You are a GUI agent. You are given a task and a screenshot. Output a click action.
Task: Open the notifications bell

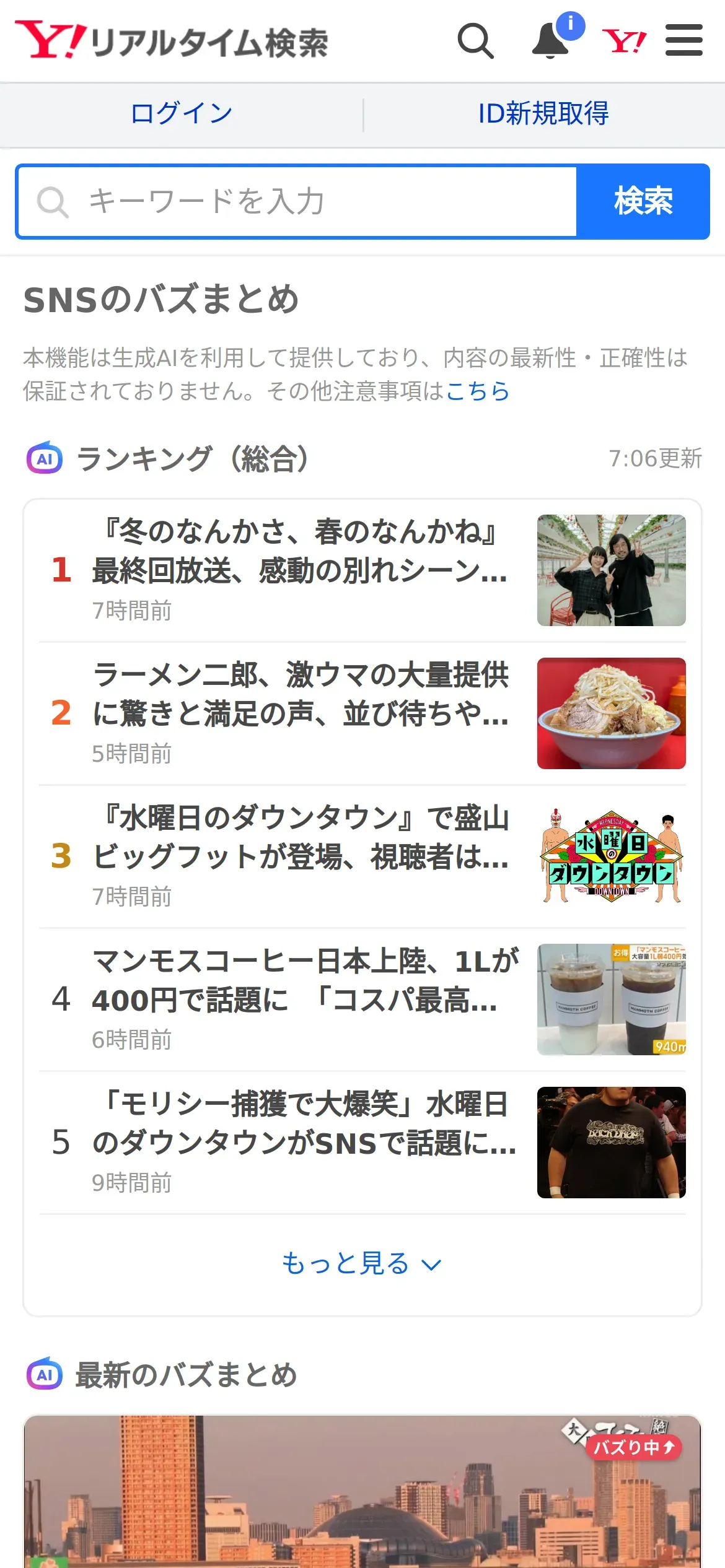pyautogui.click(x=551, y=41)
